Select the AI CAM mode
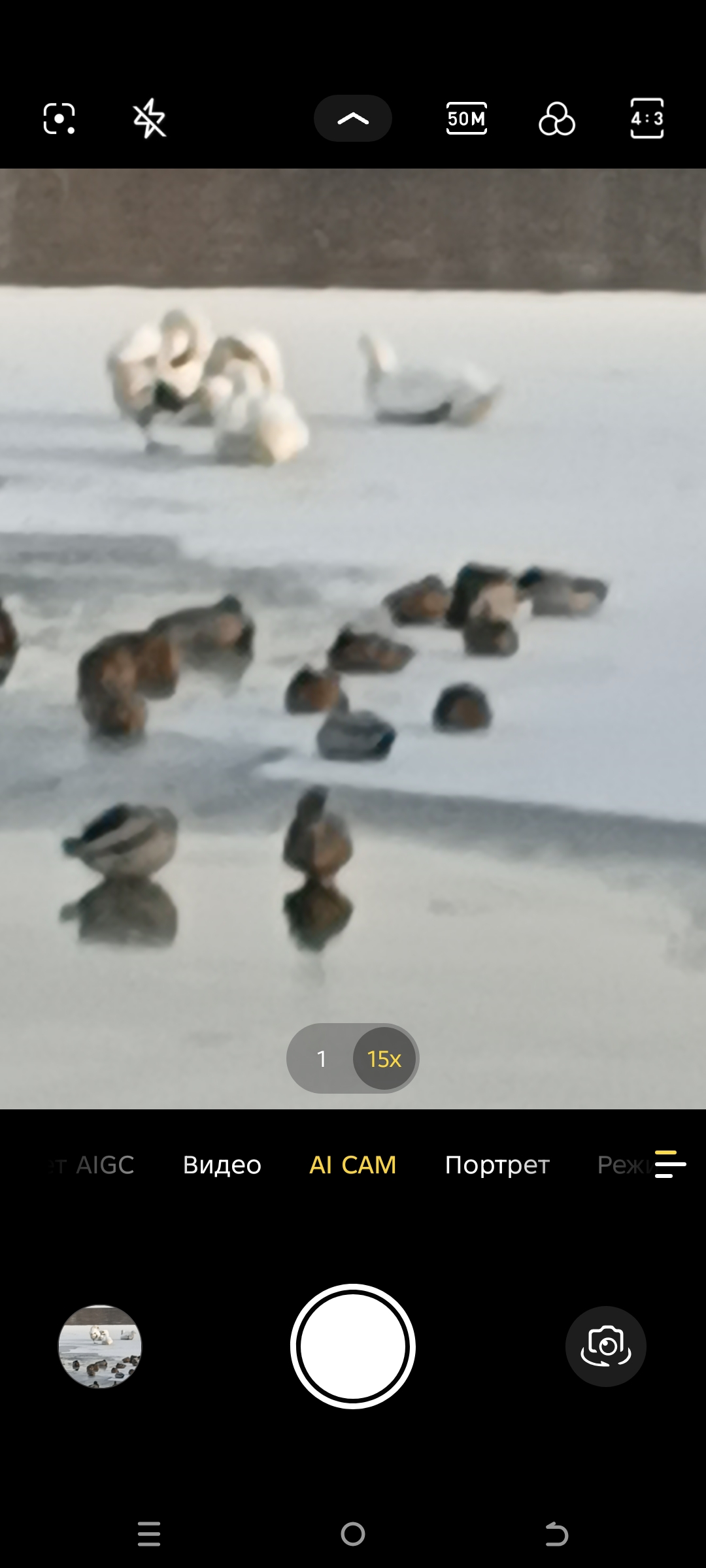 click(353, 1164)
